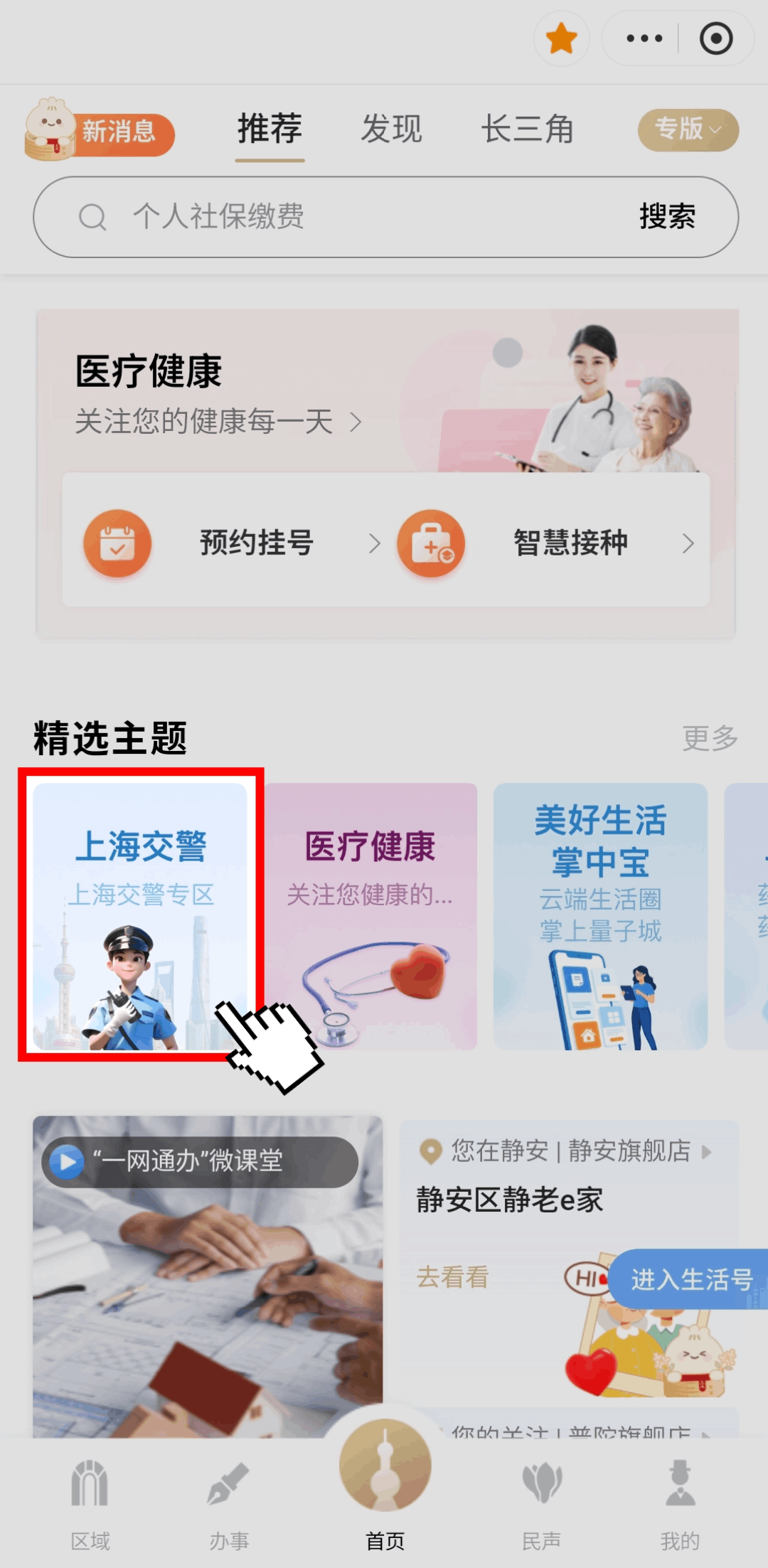This screenshot has height=1568, width=768.
Task: Switch to the 民声 tab
Action: 541,1502
